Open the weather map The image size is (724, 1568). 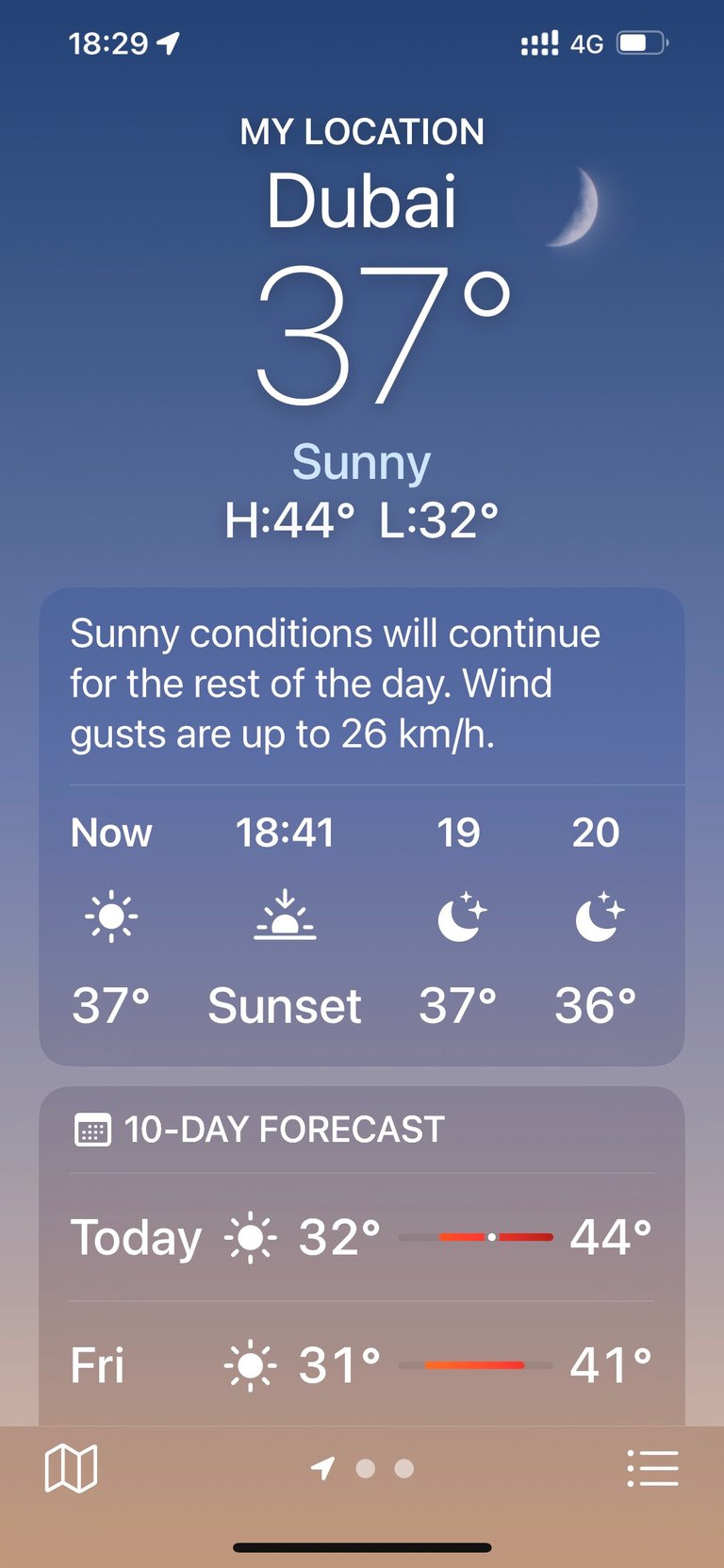tap(71, 1468)
